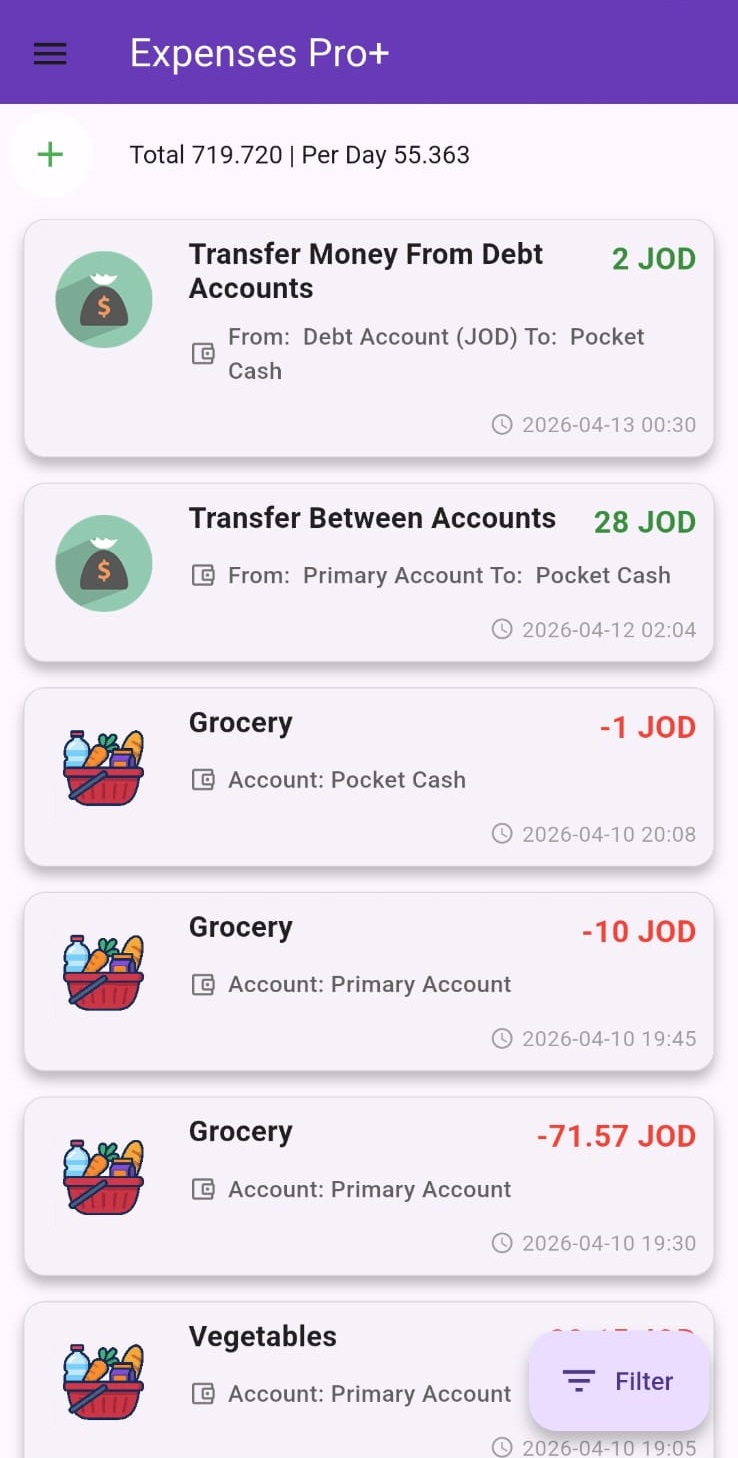Tap the account card icon on the Pocket Cash Grocery entry
738x1458 pixels.
point(203,780)
